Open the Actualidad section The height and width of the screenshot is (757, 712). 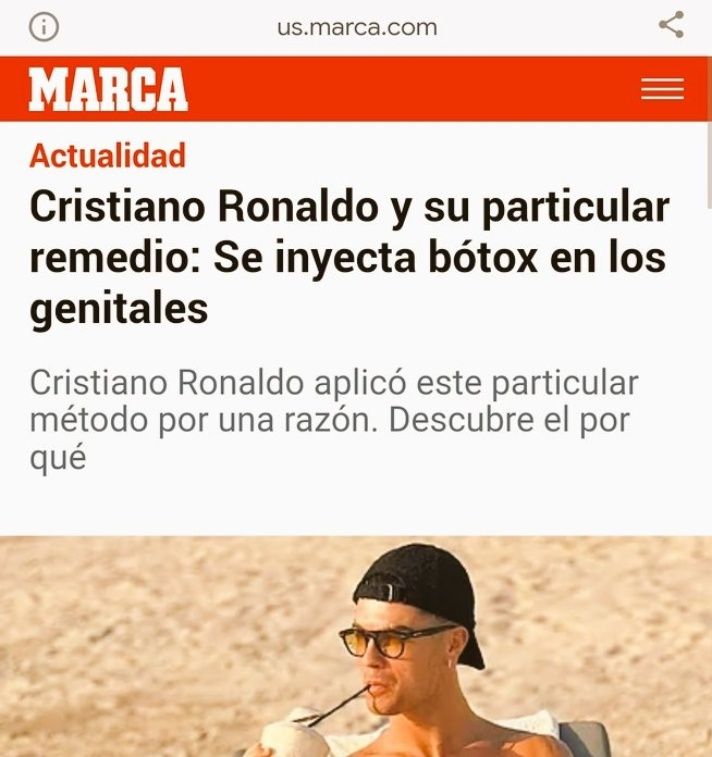(x=108, y=156)
